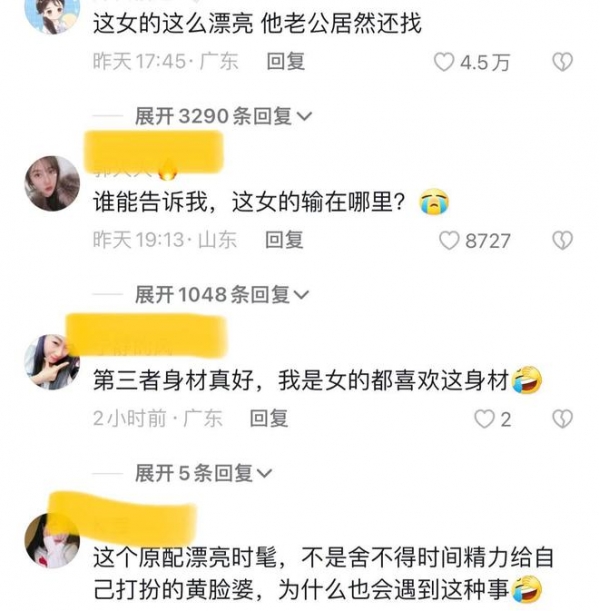Reply to the 昨天 17:45 广东 comment

285,61
